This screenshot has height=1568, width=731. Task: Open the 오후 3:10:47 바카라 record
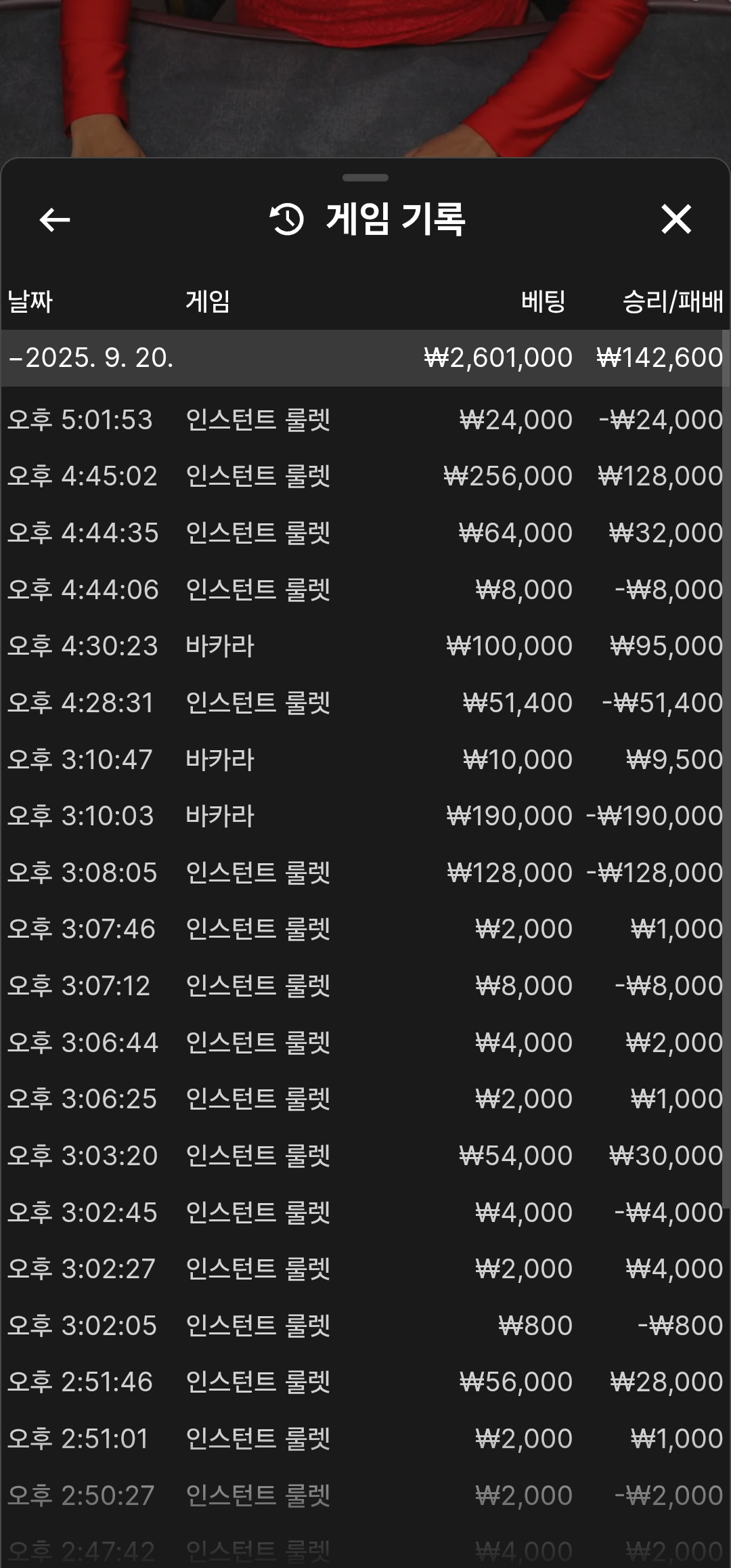pyautogui.click(x=364, y=759)
